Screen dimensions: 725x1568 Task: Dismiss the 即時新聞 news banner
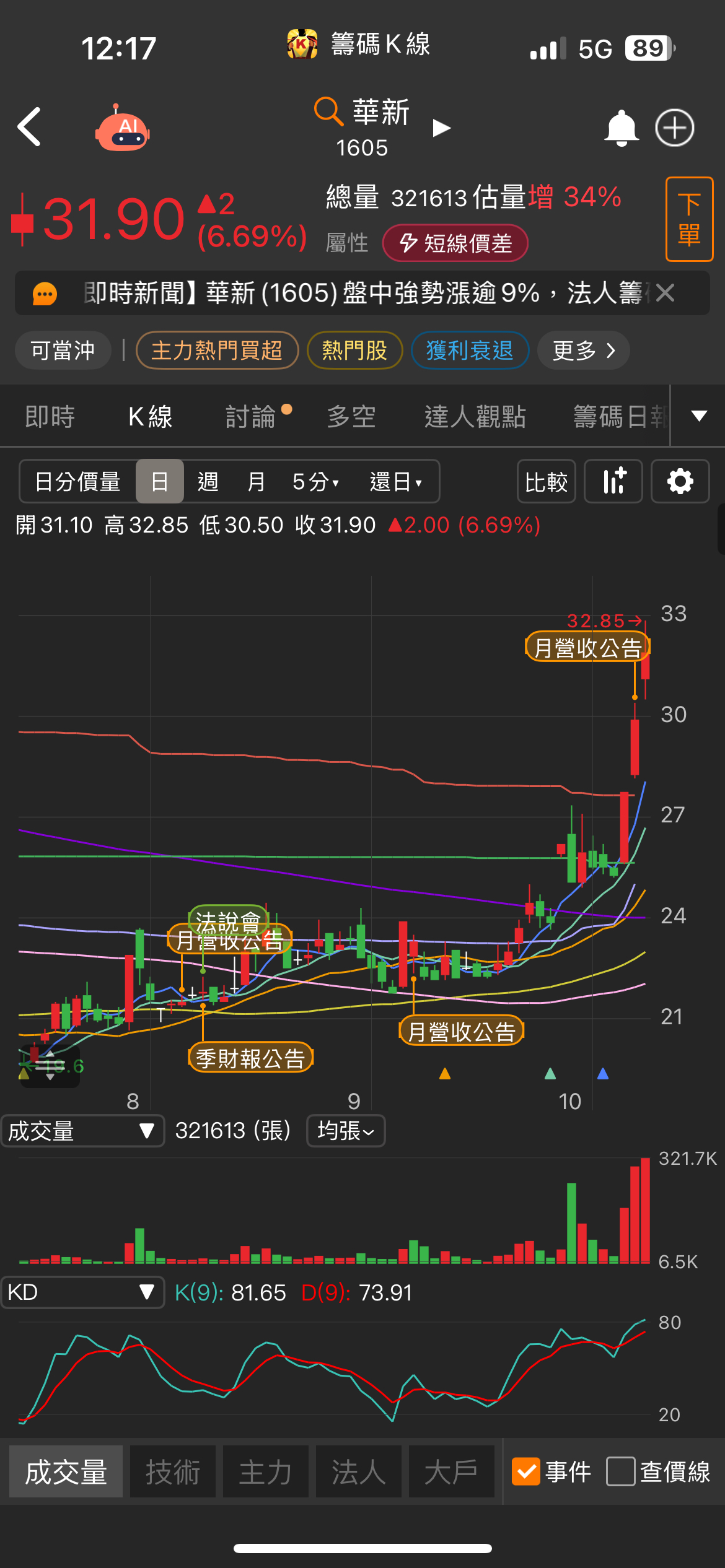665,292
